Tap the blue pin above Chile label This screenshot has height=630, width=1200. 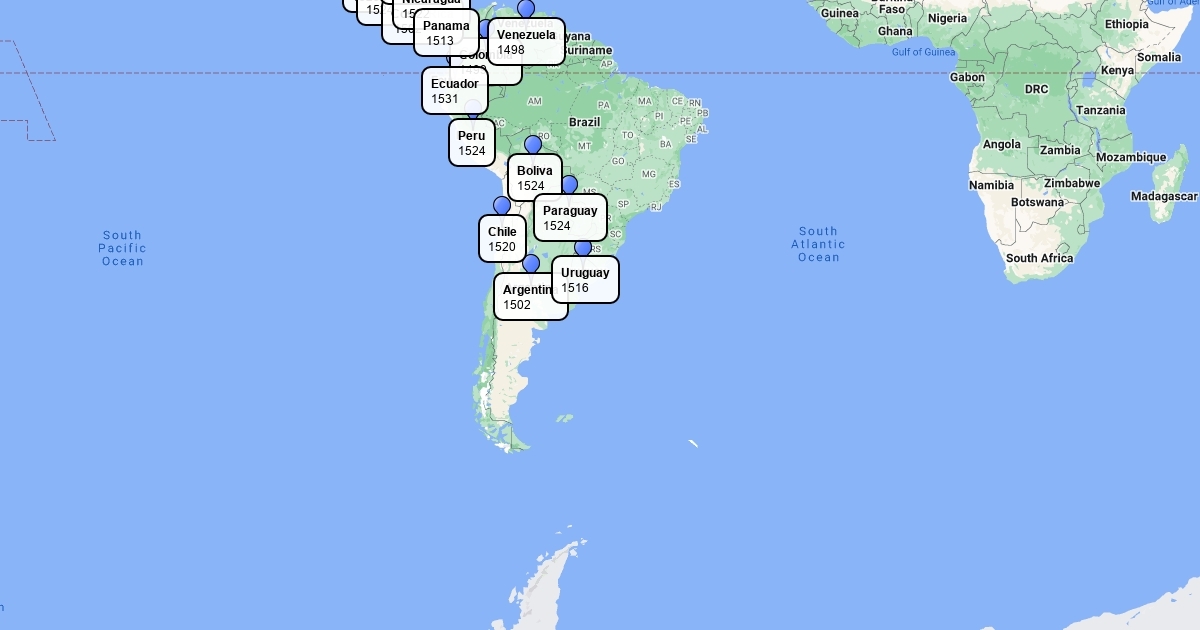[502, 205]
